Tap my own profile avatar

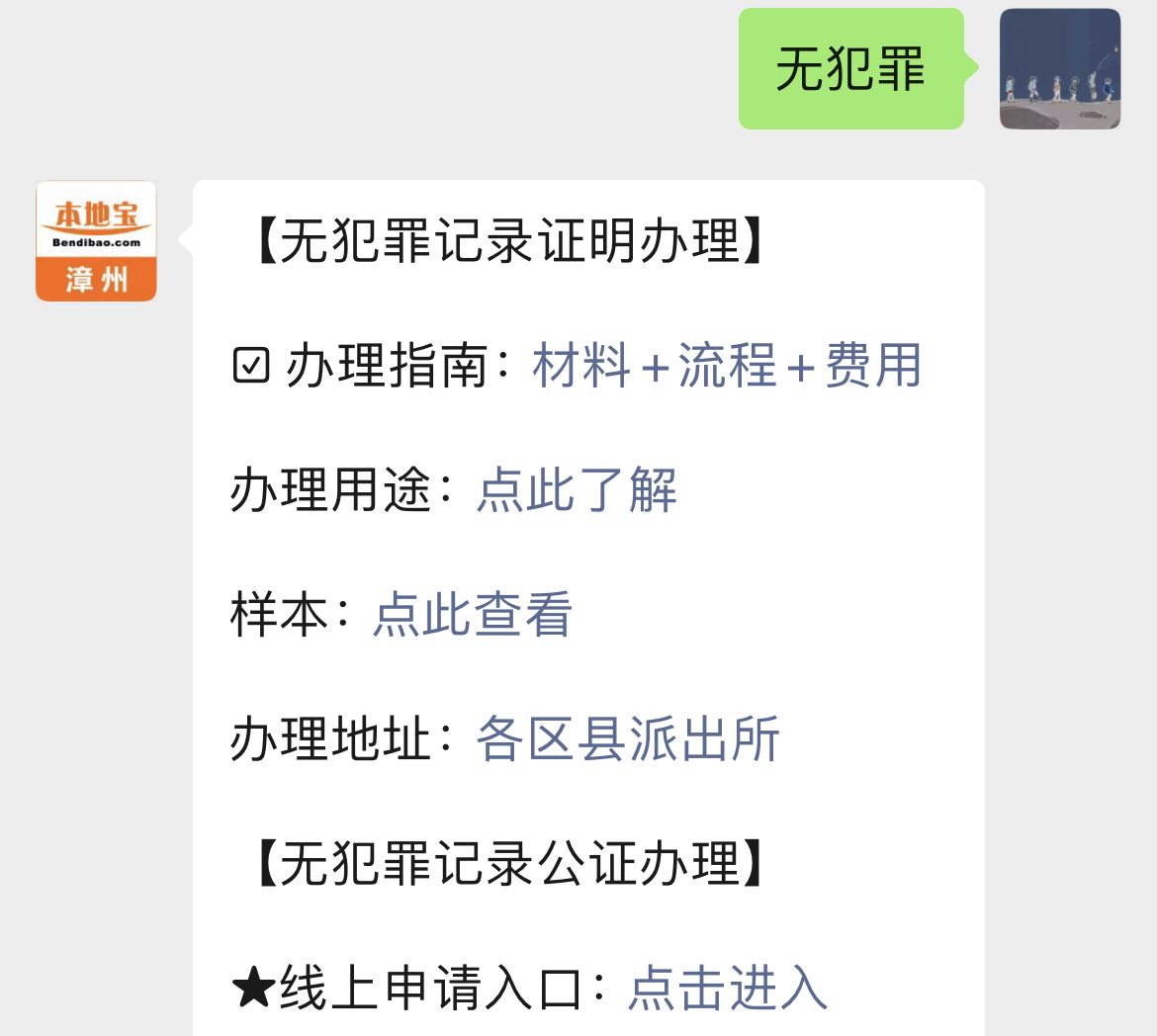1059,69
